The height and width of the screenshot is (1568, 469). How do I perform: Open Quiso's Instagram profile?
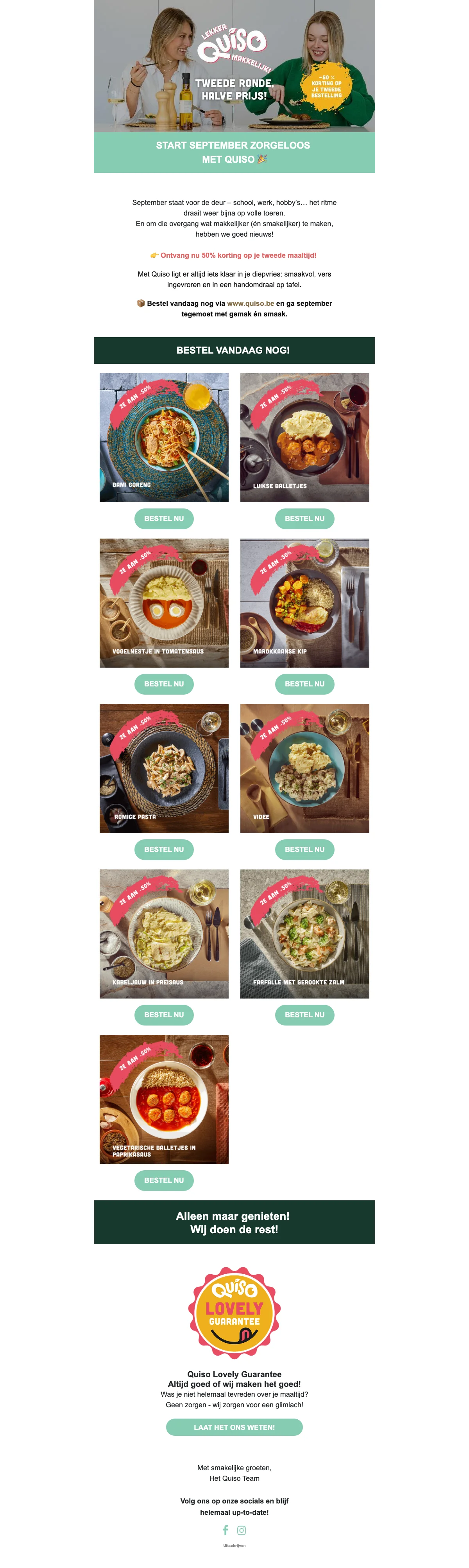coord(242,1530)
